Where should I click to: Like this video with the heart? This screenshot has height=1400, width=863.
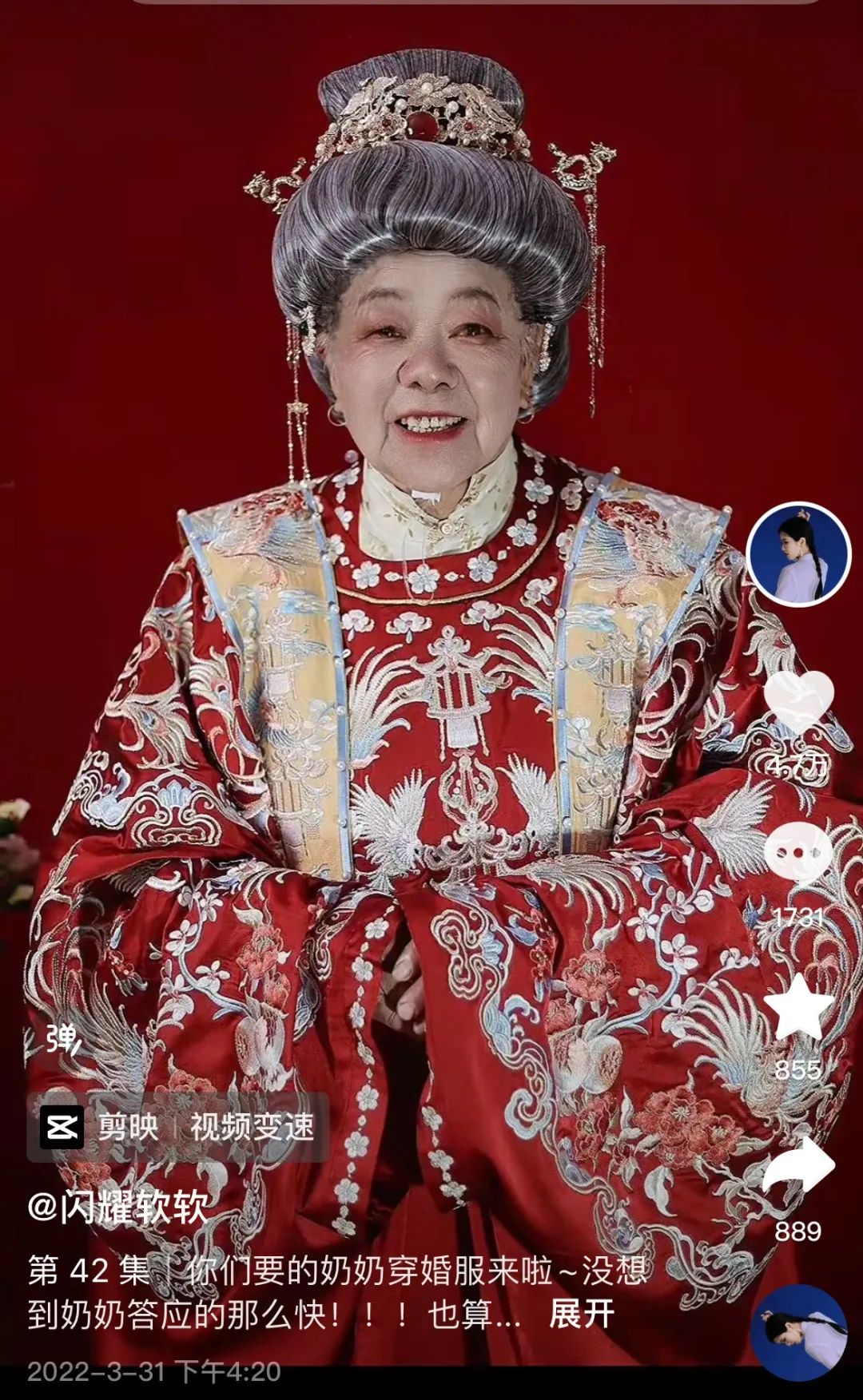pos(798,701)
